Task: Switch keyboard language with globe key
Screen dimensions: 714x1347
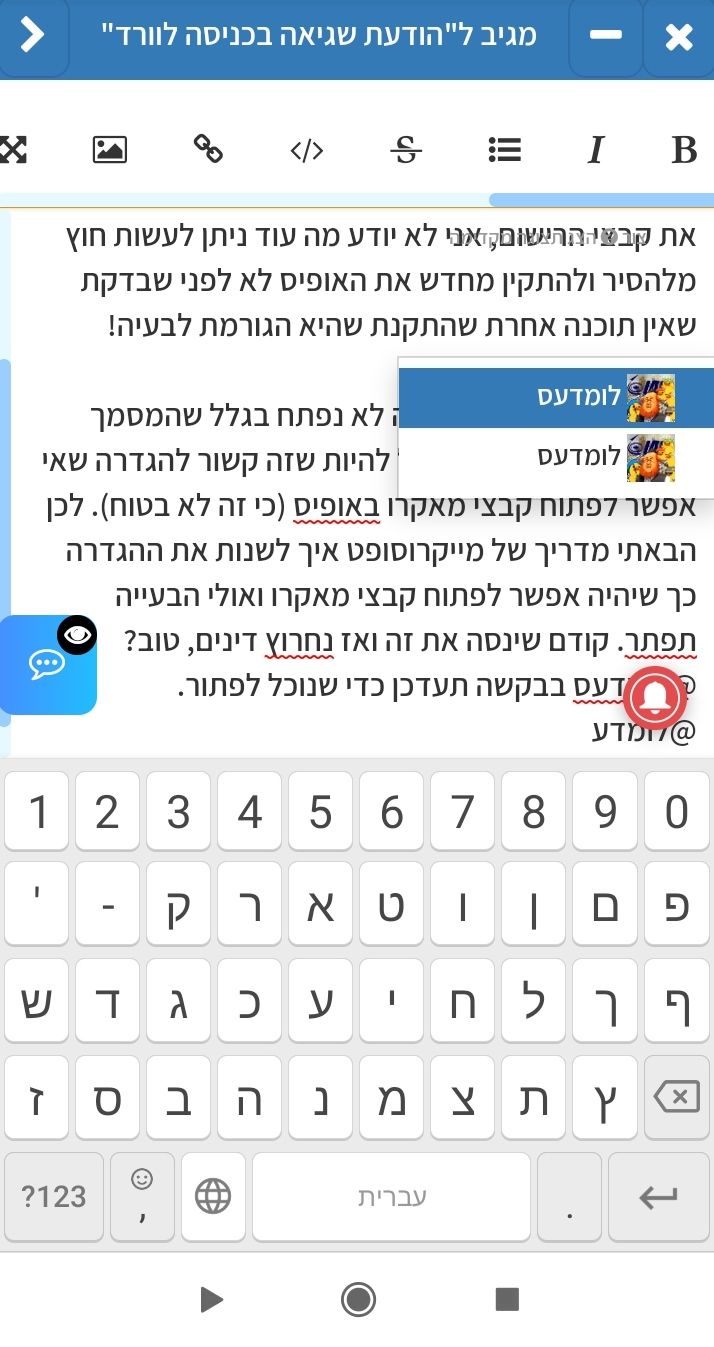Action: click(213, 1197)
